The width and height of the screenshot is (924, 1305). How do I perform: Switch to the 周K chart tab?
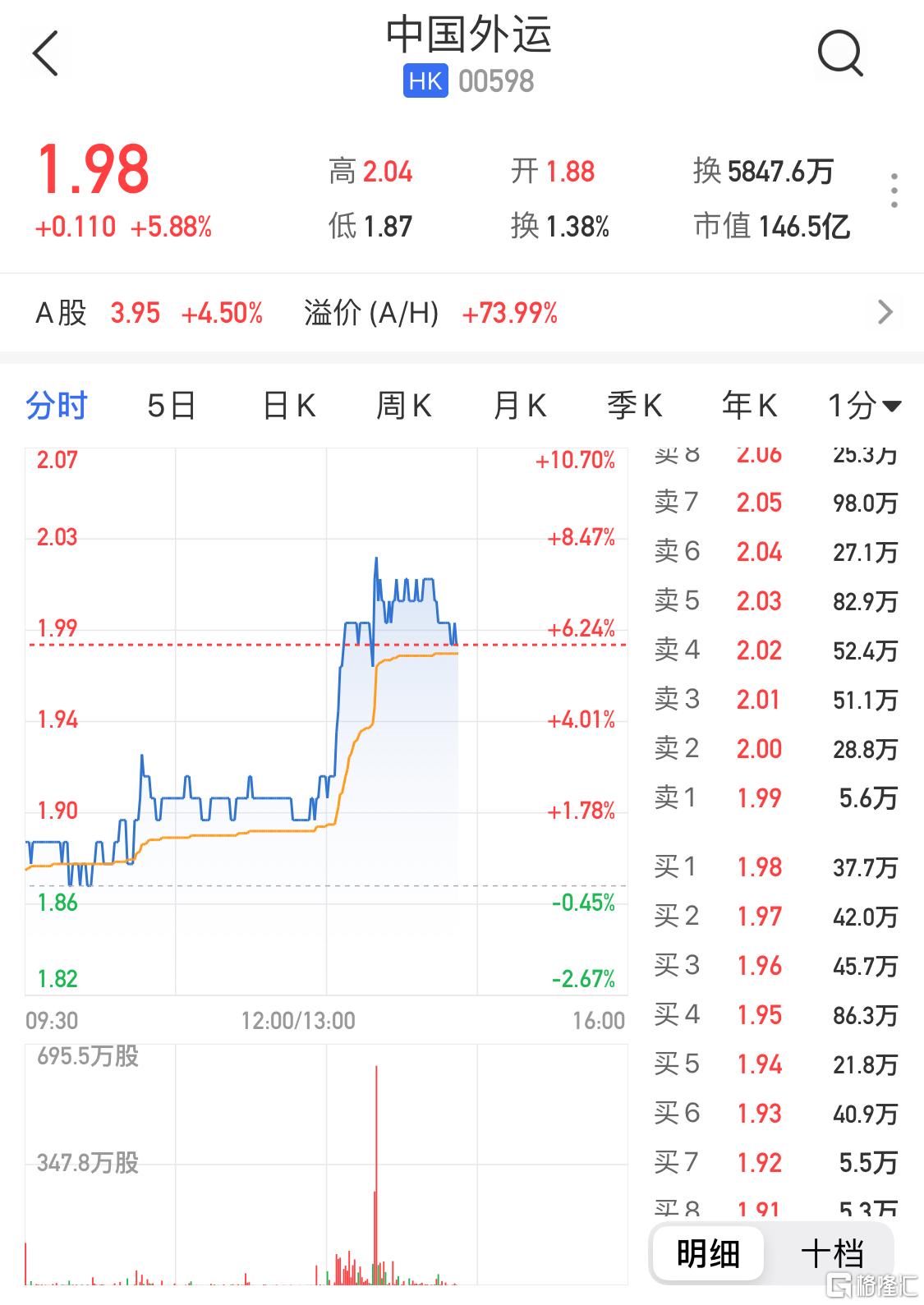403,406
